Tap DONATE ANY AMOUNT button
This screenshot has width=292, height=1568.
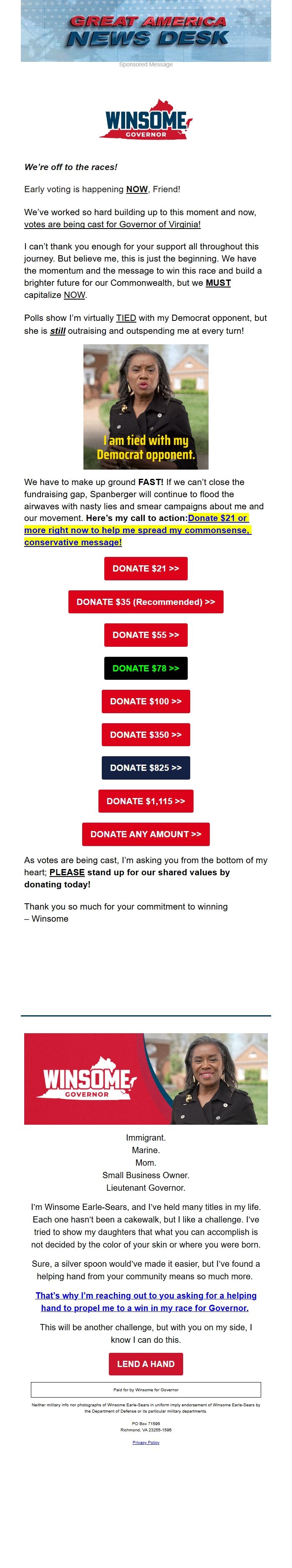[146, 834]
